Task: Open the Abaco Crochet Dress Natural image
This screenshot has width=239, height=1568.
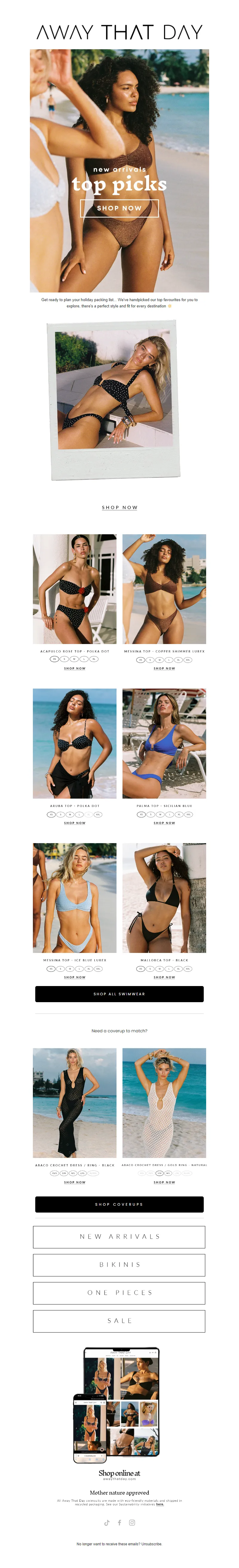Action: [x=164, y=1102]
